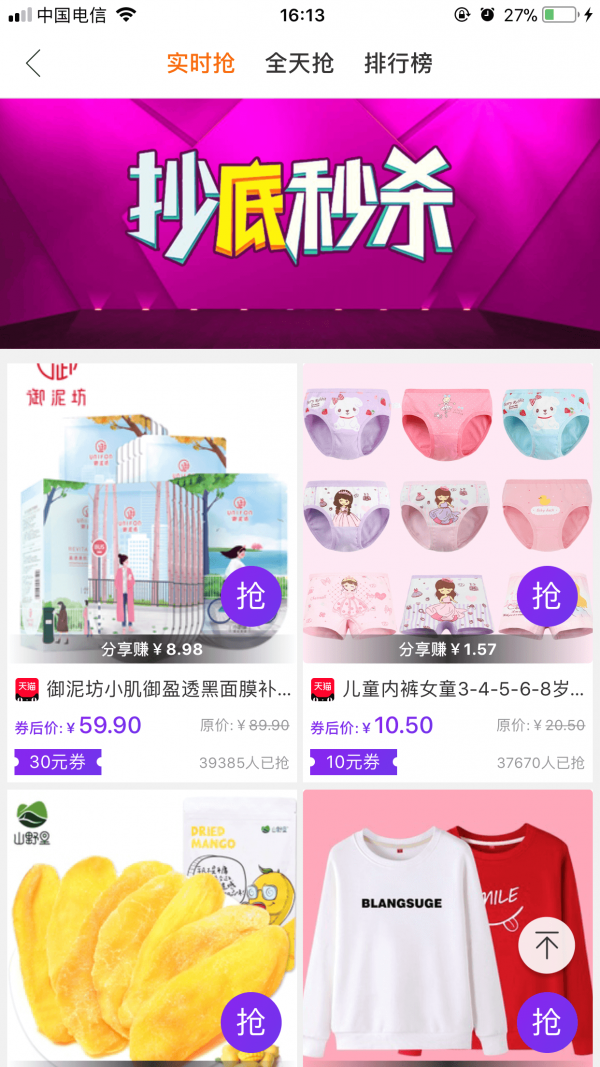The image size is (600, 1067).
Task: Switch to the 排行榜 tab
Action: 398,64
